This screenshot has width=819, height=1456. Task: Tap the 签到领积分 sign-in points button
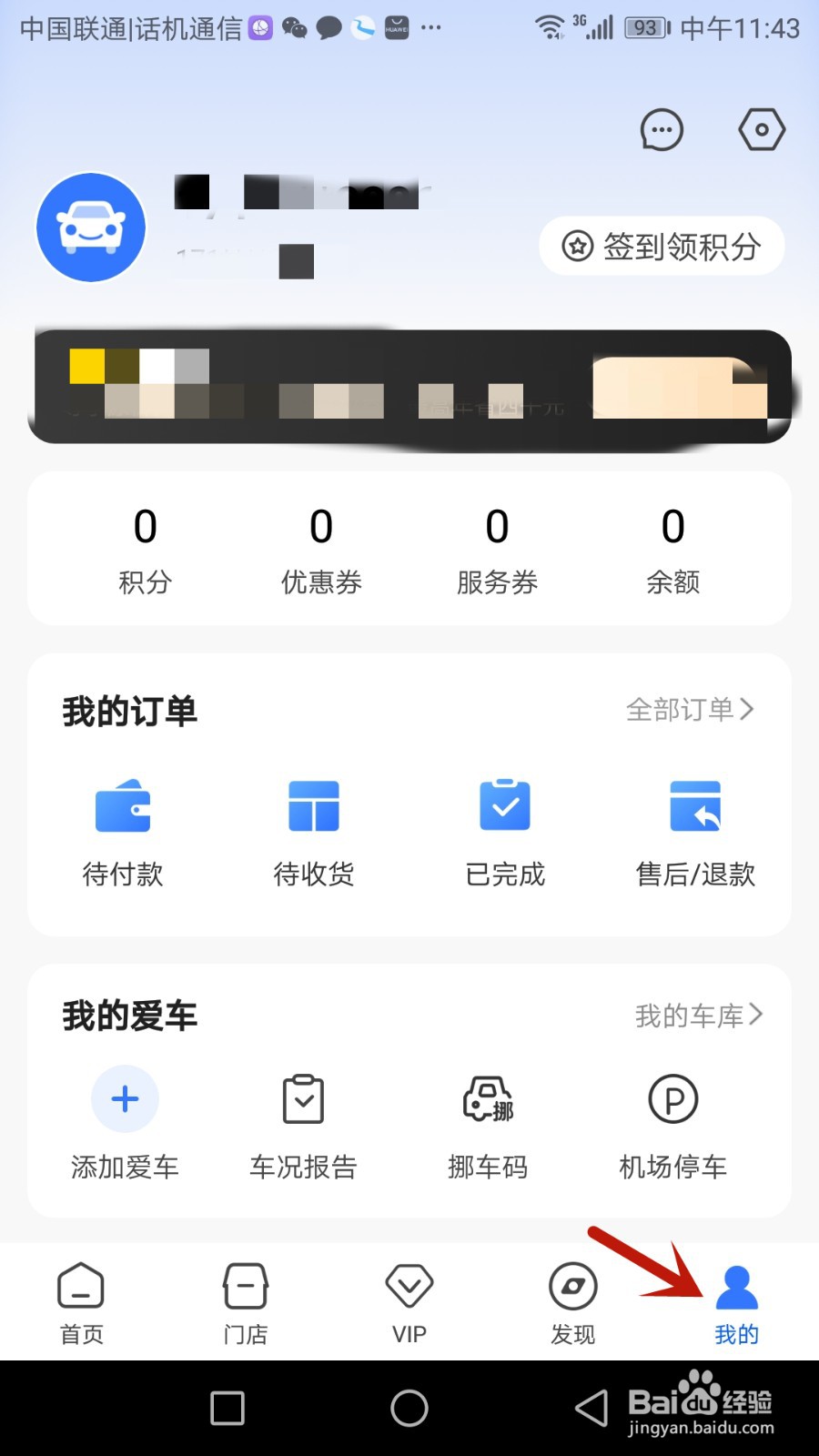(x=662, y=247)
